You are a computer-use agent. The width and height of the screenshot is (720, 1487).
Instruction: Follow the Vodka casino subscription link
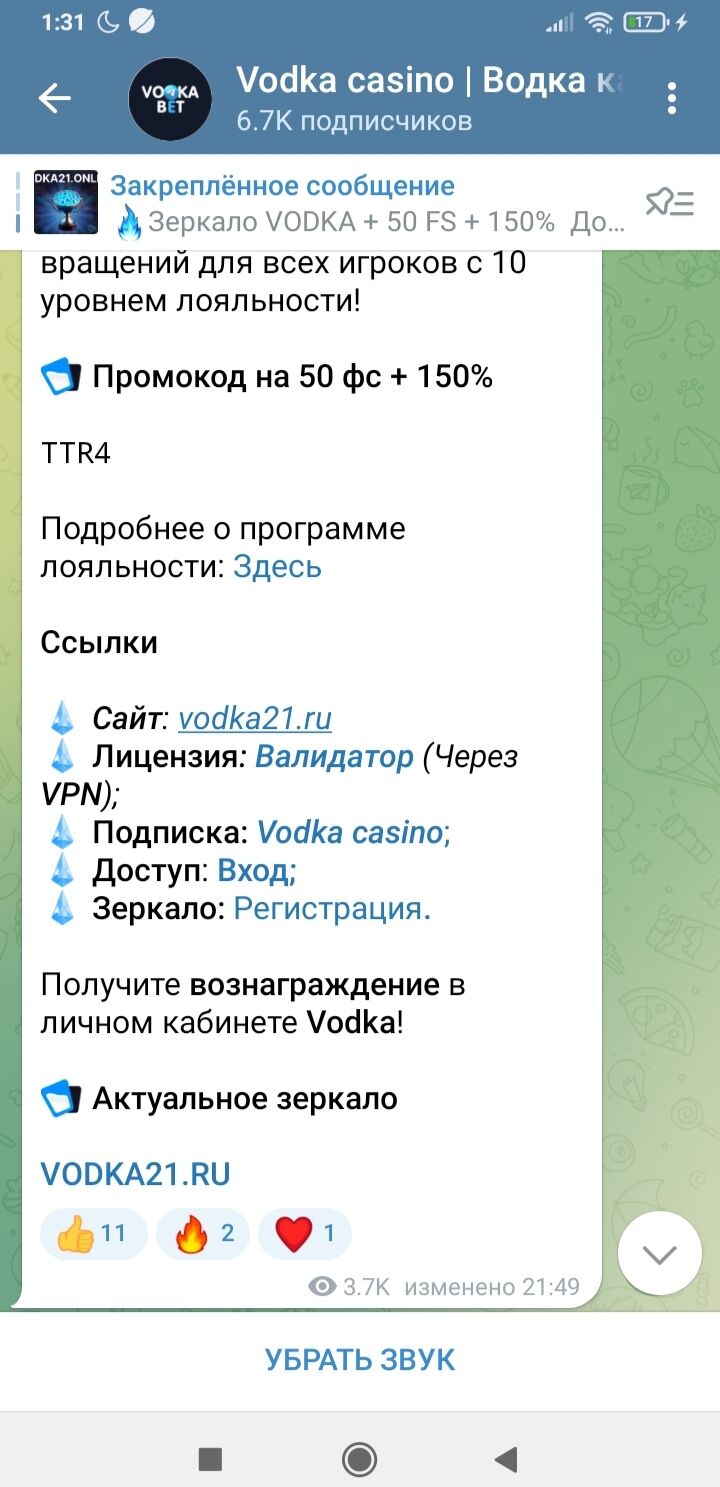tap(353, 833)
